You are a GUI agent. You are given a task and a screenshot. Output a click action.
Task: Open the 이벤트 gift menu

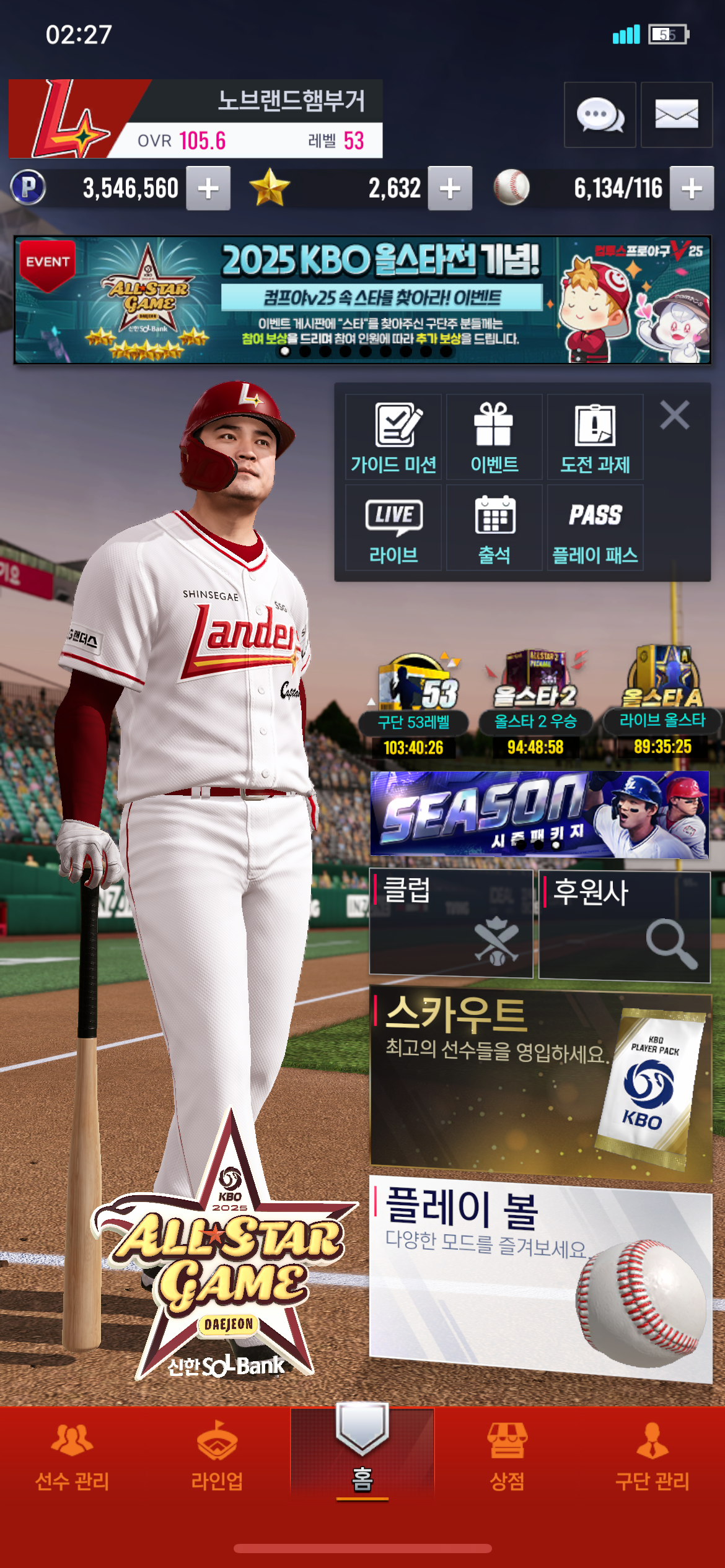pyautogui.click(x=494, y=437)
